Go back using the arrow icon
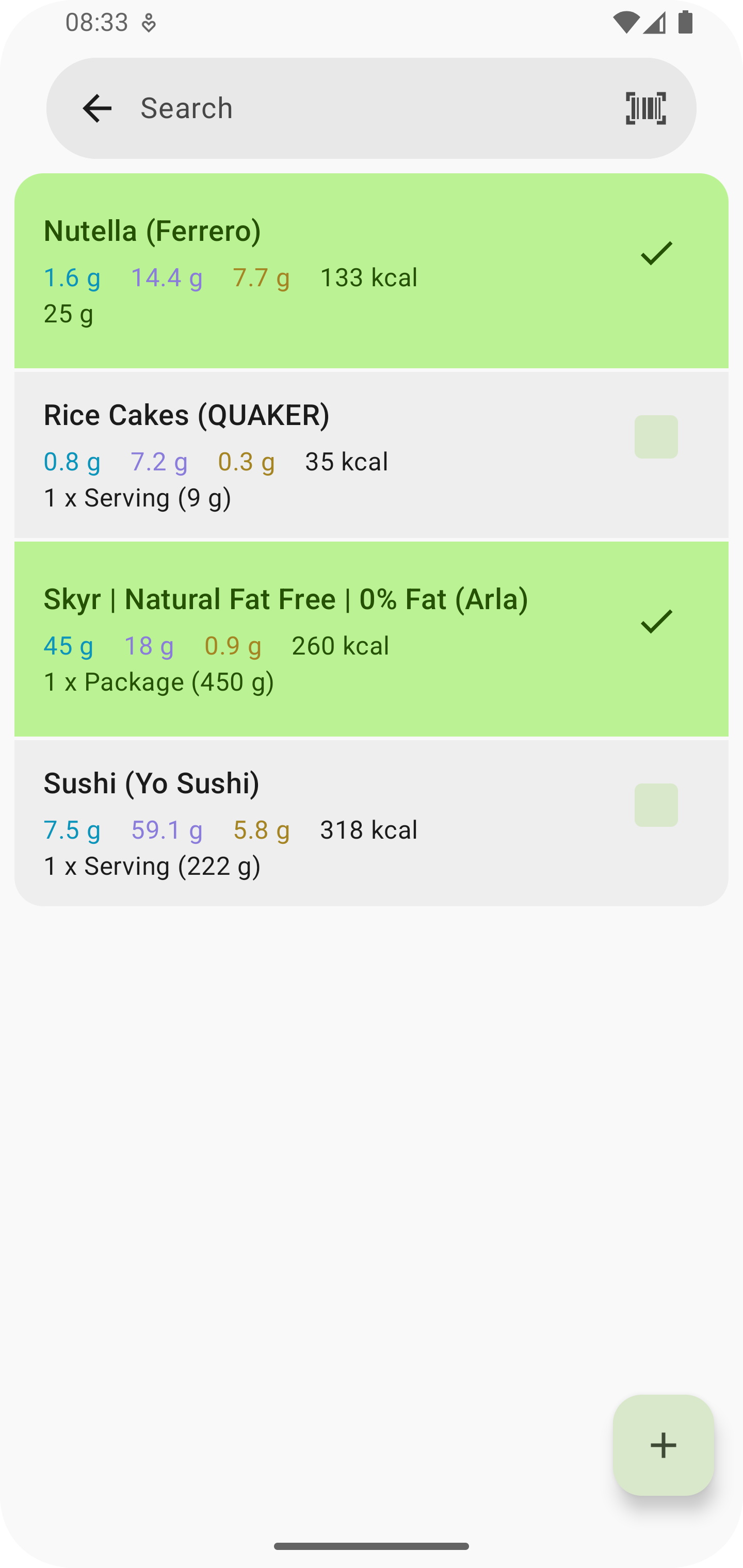The height and width of the screenshot is (1568, 743). click(97, 108)
